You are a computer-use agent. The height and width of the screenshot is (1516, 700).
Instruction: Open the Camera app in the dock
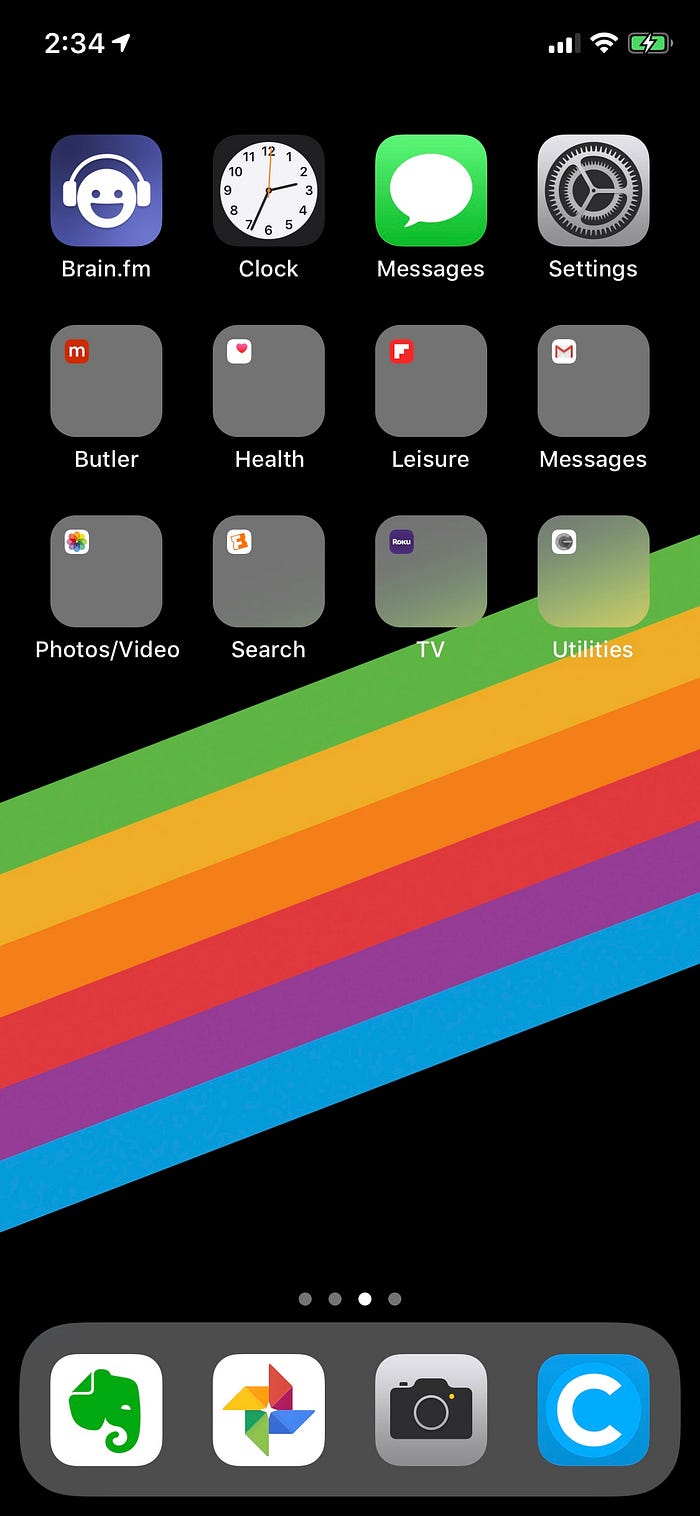[431, 1409]
